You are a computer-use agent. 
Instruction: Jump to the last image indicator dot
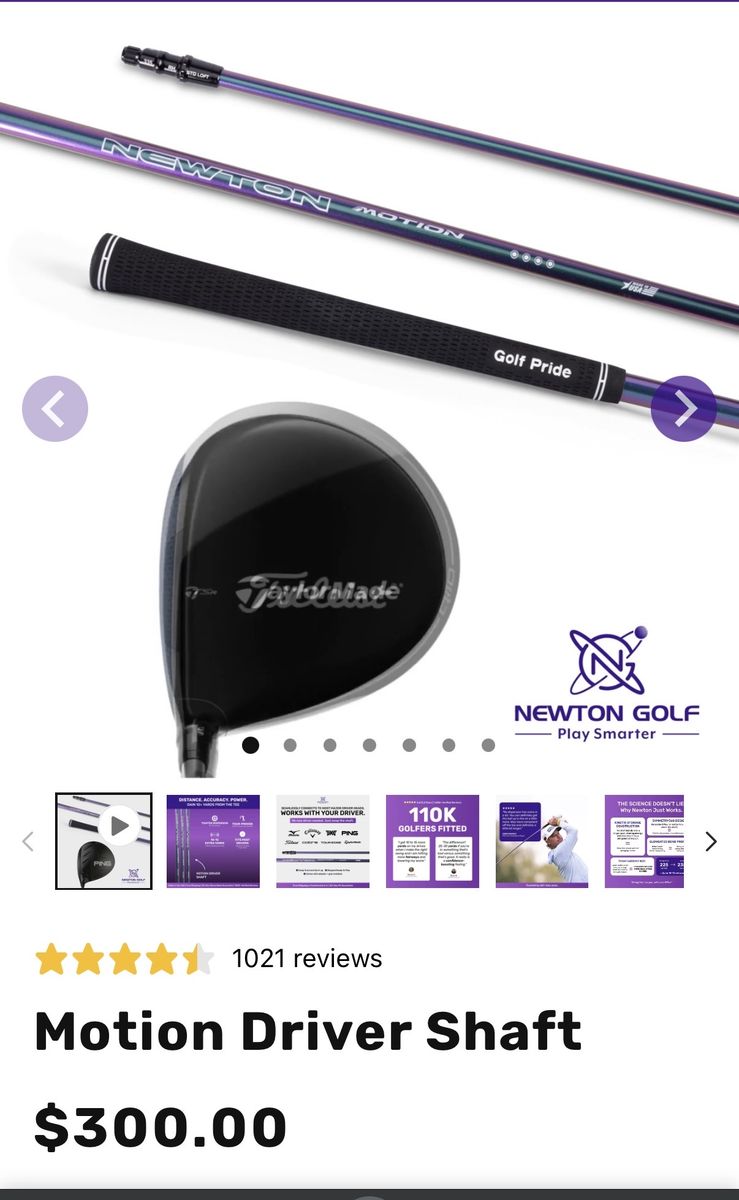click(x=488, y=745)
